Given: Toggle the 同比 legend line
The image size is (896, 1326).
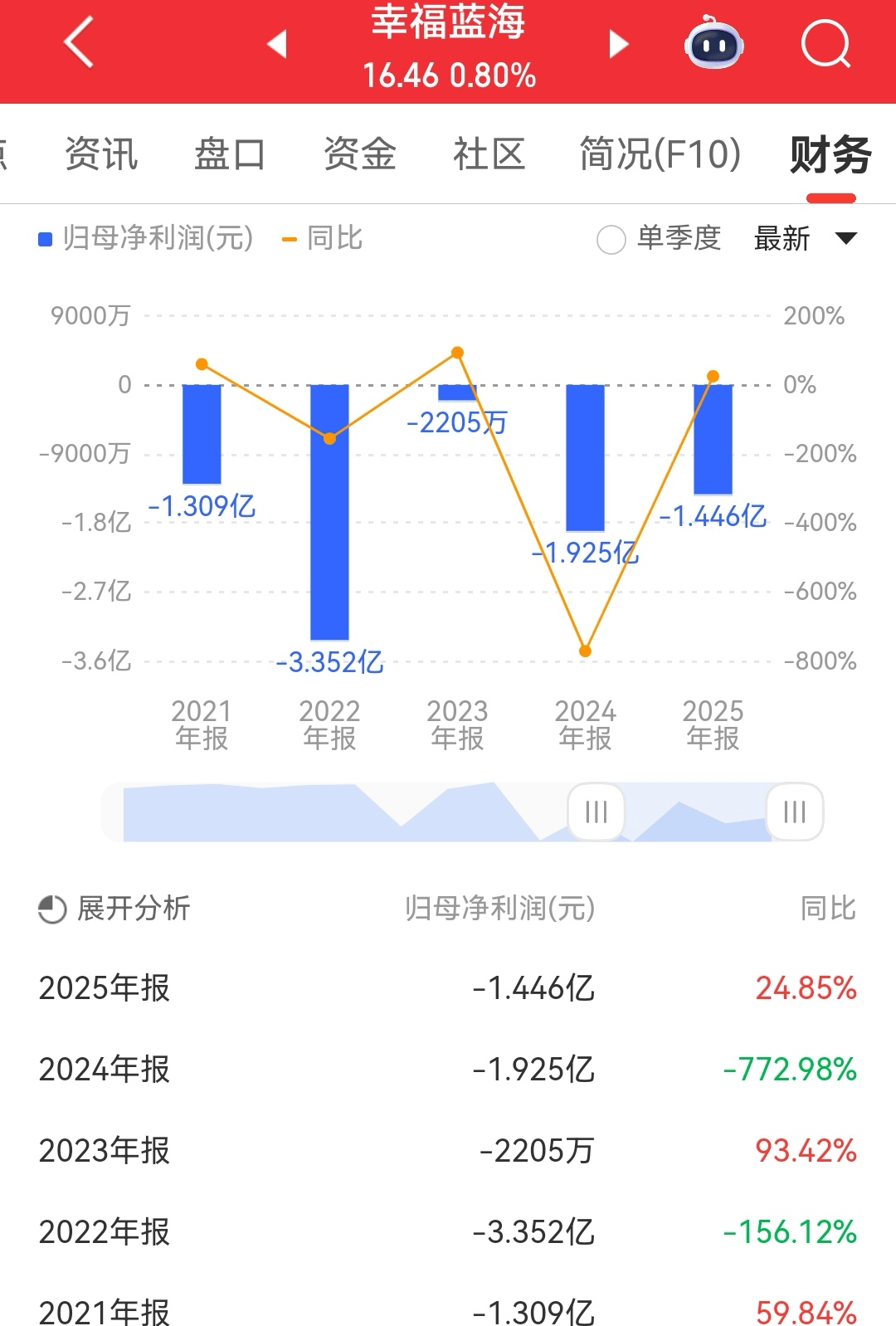Looking at the screenshot, I should pyautogui.click(x=324, y=239).
